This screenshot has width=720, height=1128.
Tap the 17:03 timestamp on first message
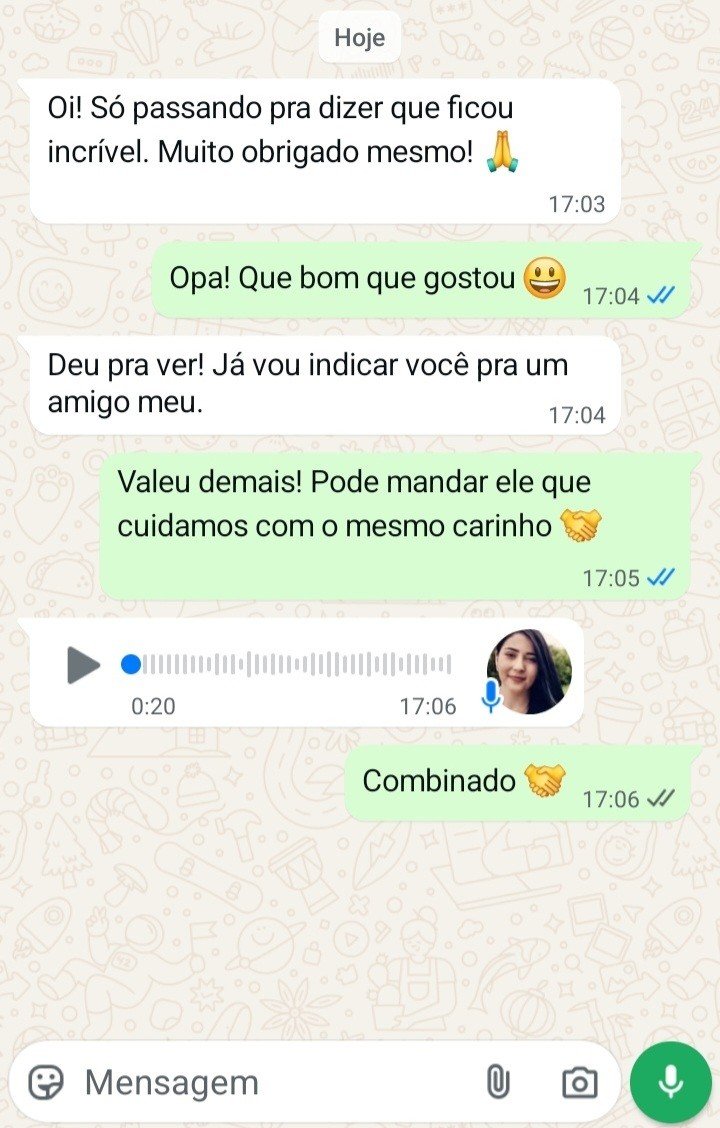coord(578,204)
